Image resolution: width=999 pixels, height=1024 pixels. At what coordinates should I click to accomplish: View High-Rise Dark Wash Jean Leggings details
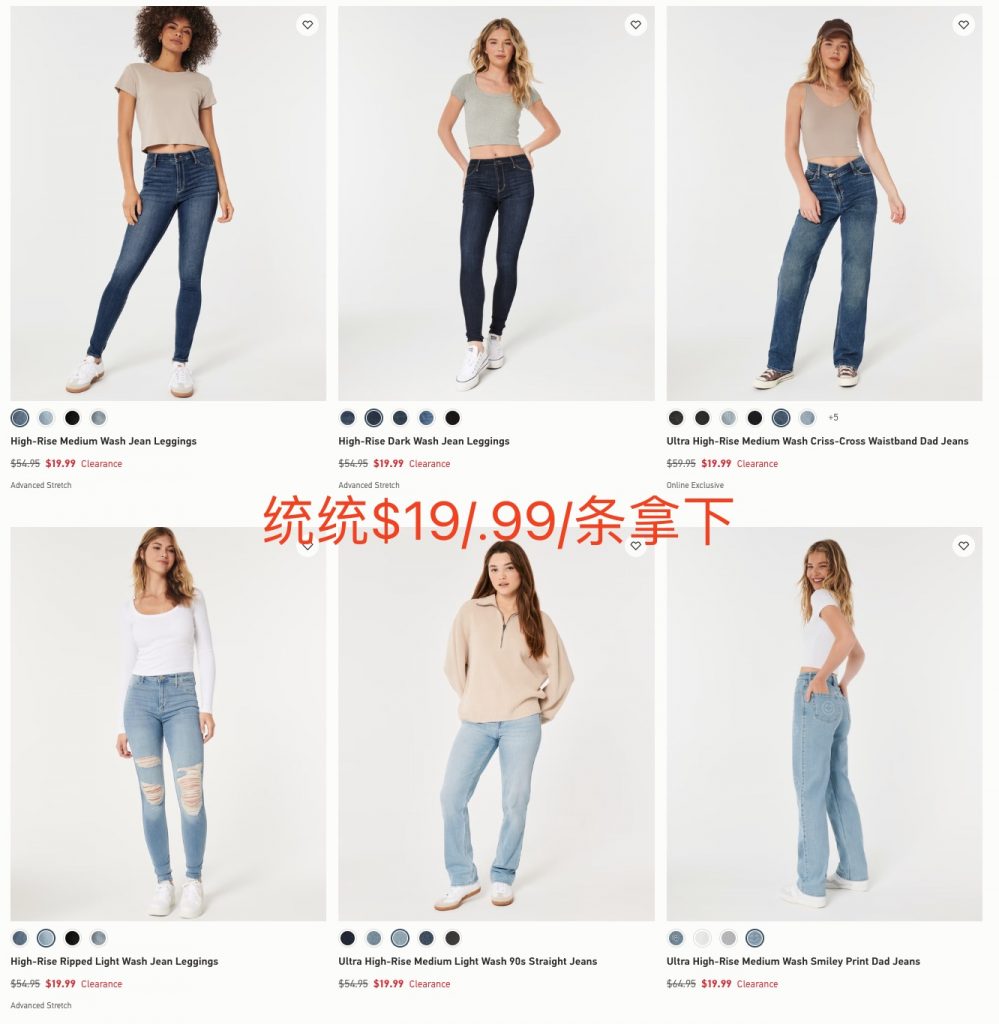424,441
